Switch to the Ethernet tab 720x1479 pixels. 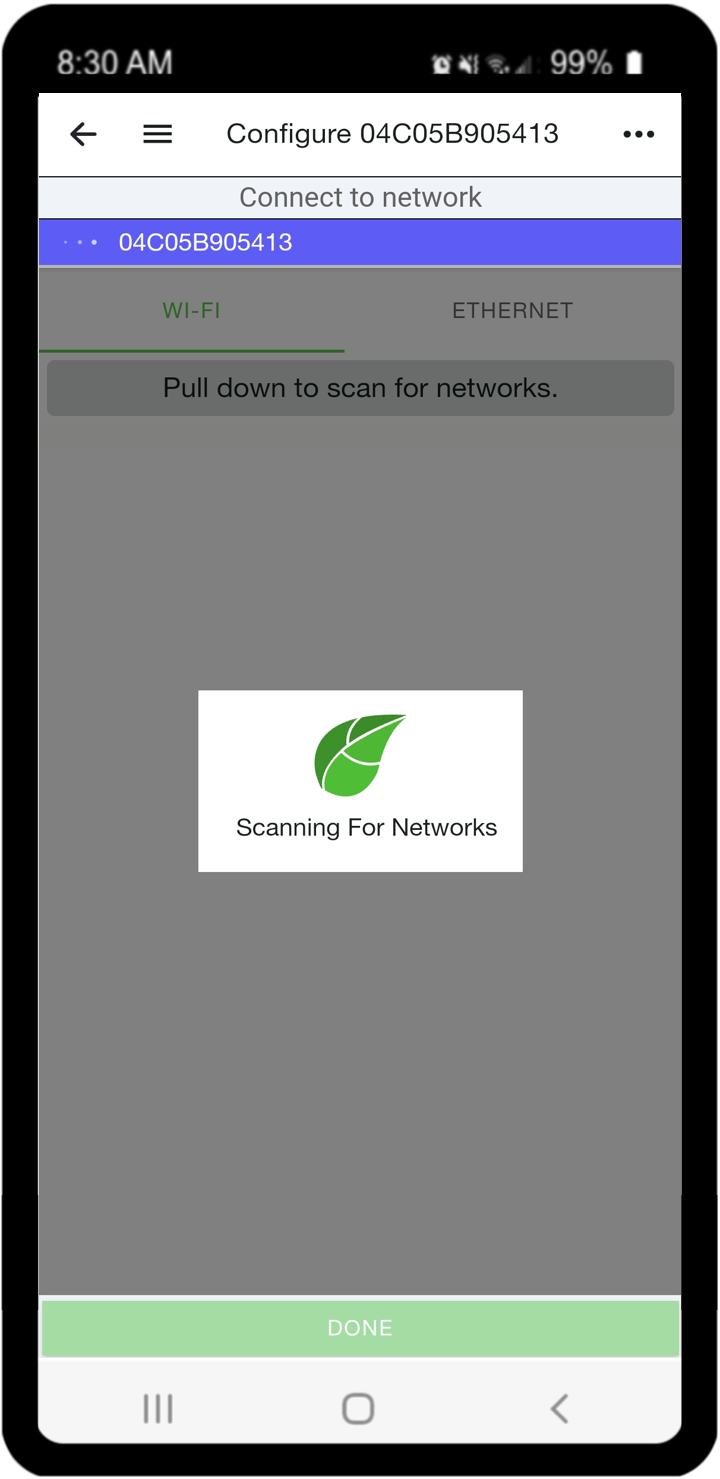(x=512, y=310)
